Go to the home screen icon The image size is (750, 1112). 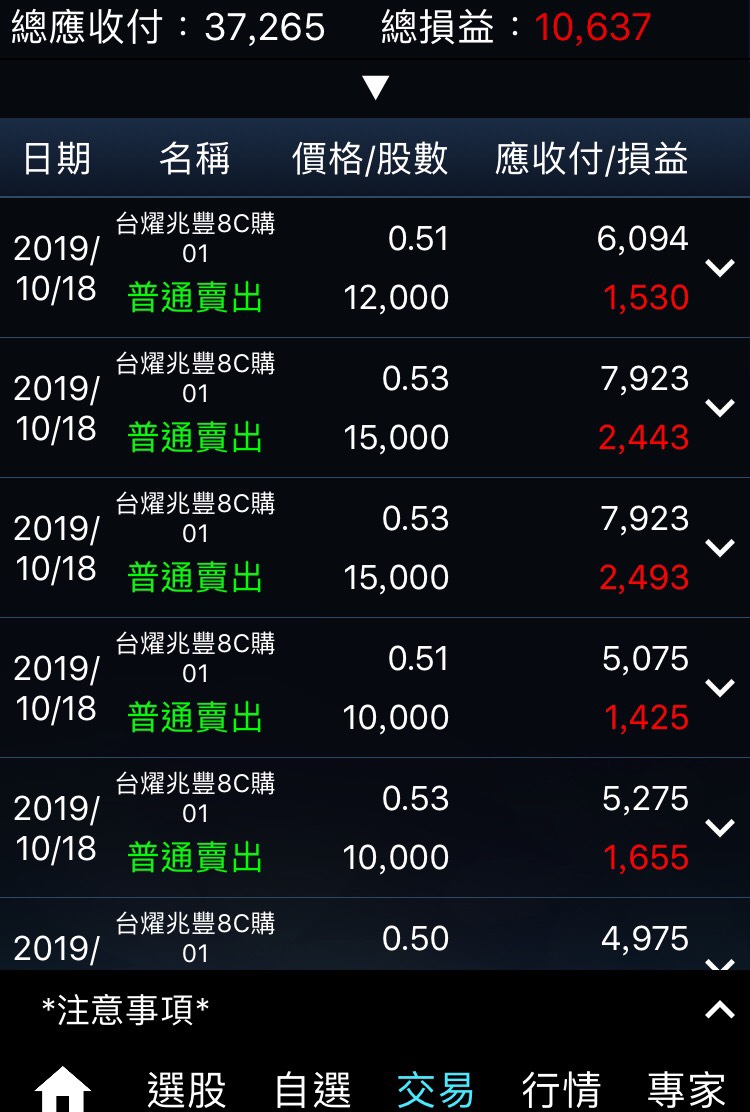click(63, 1088)
